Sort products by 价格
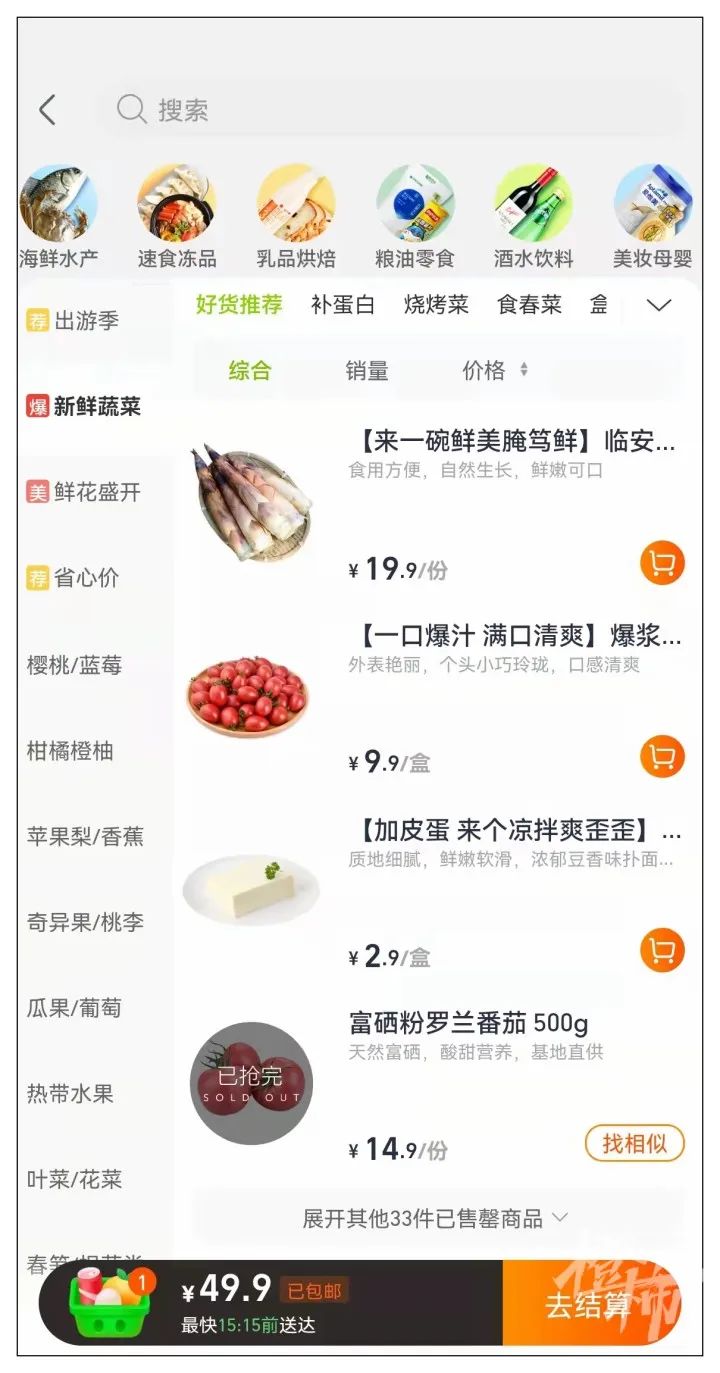The image size is (720, 1373). (x=494, y=371)
